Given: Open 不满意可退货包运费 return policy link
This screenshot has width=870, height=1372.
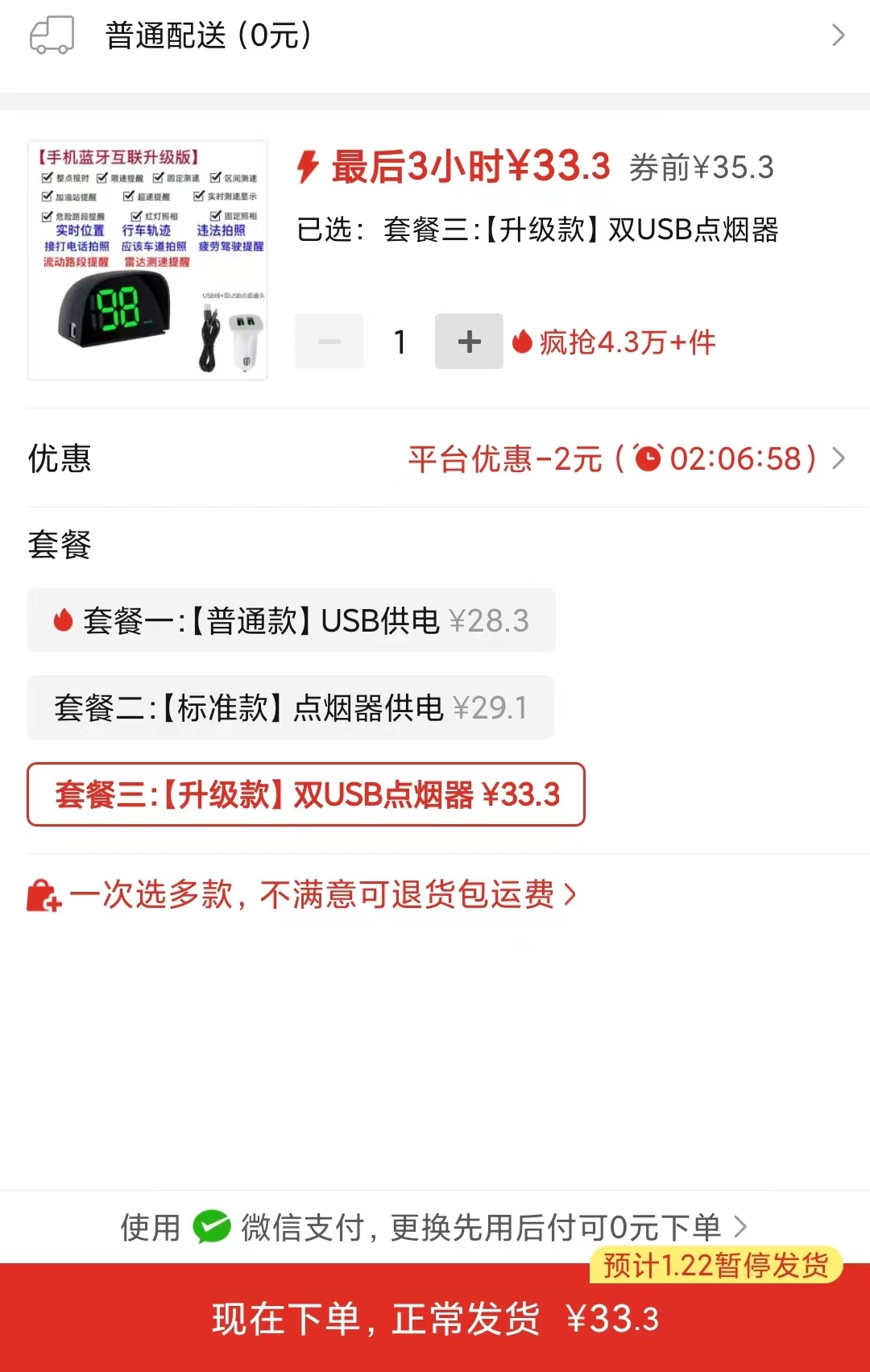Looking at the screenshot, I should click(x=302, y=895).
